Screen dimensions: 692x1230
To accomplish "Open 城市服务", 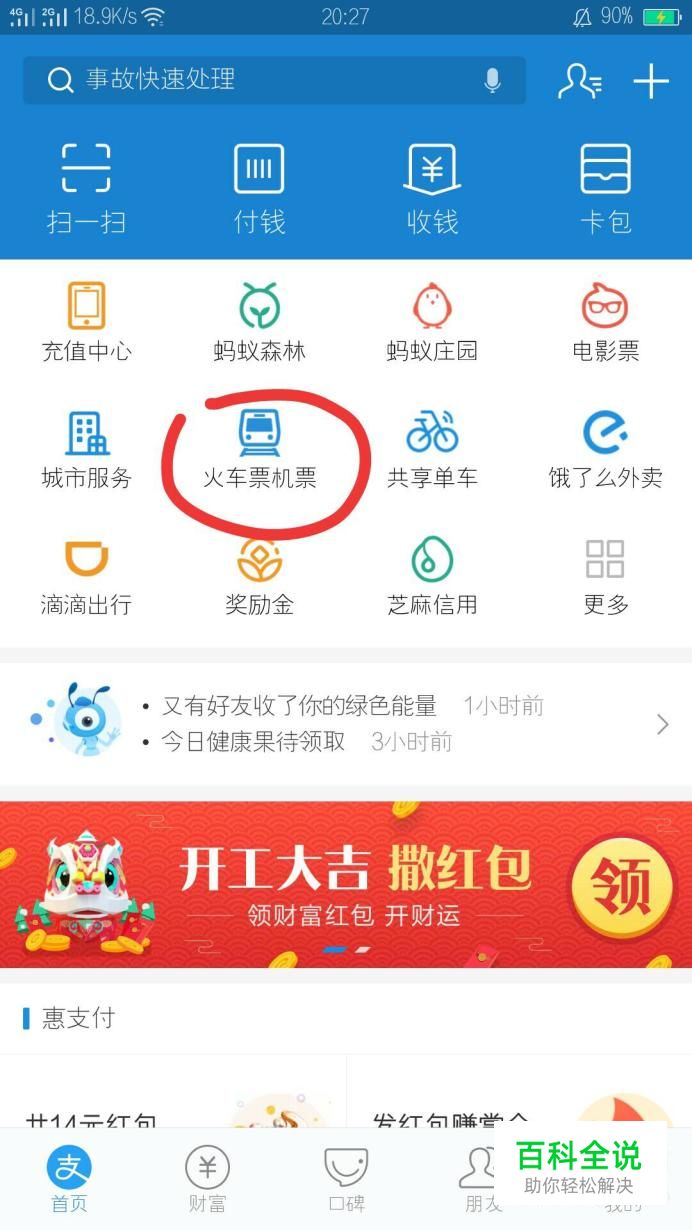I will (86, 449).
